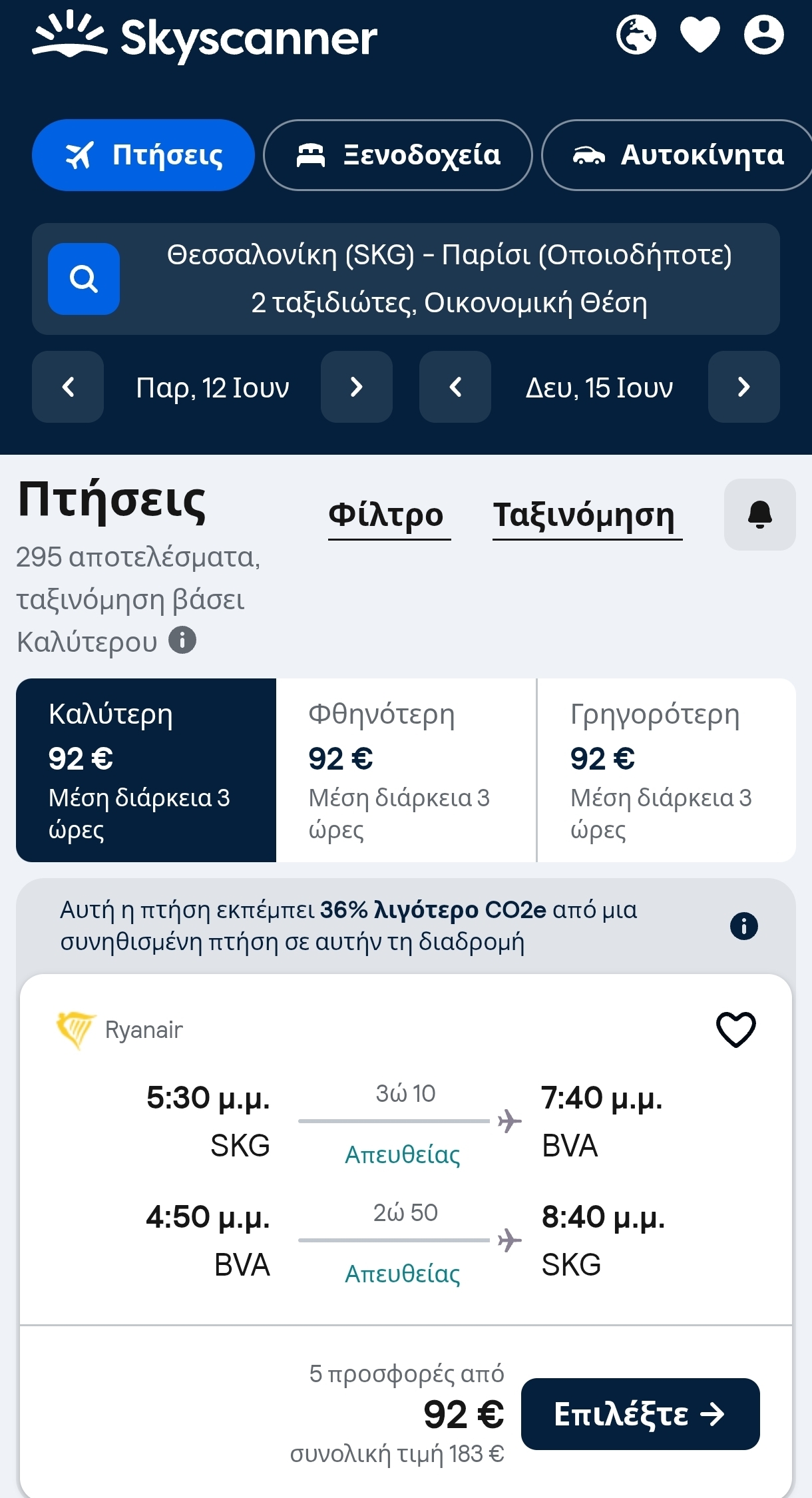The image size is (812, 1498).
Task: Move return date earlier than Δευ, 15 Ιουν
Action: [455, 387]
